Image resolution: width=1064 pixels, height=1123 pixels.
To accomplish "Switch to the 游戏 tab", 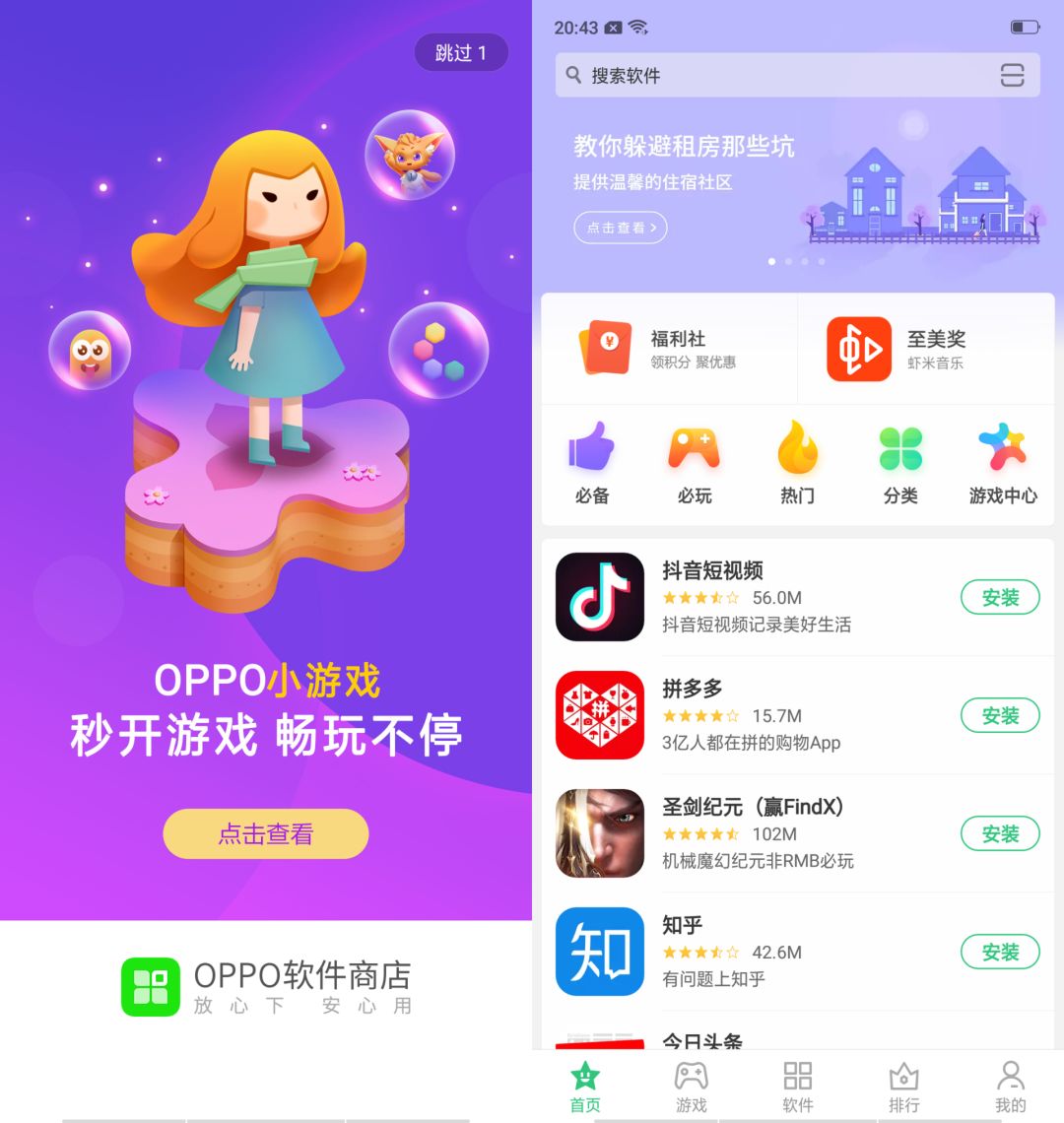I will [692, 1087].
